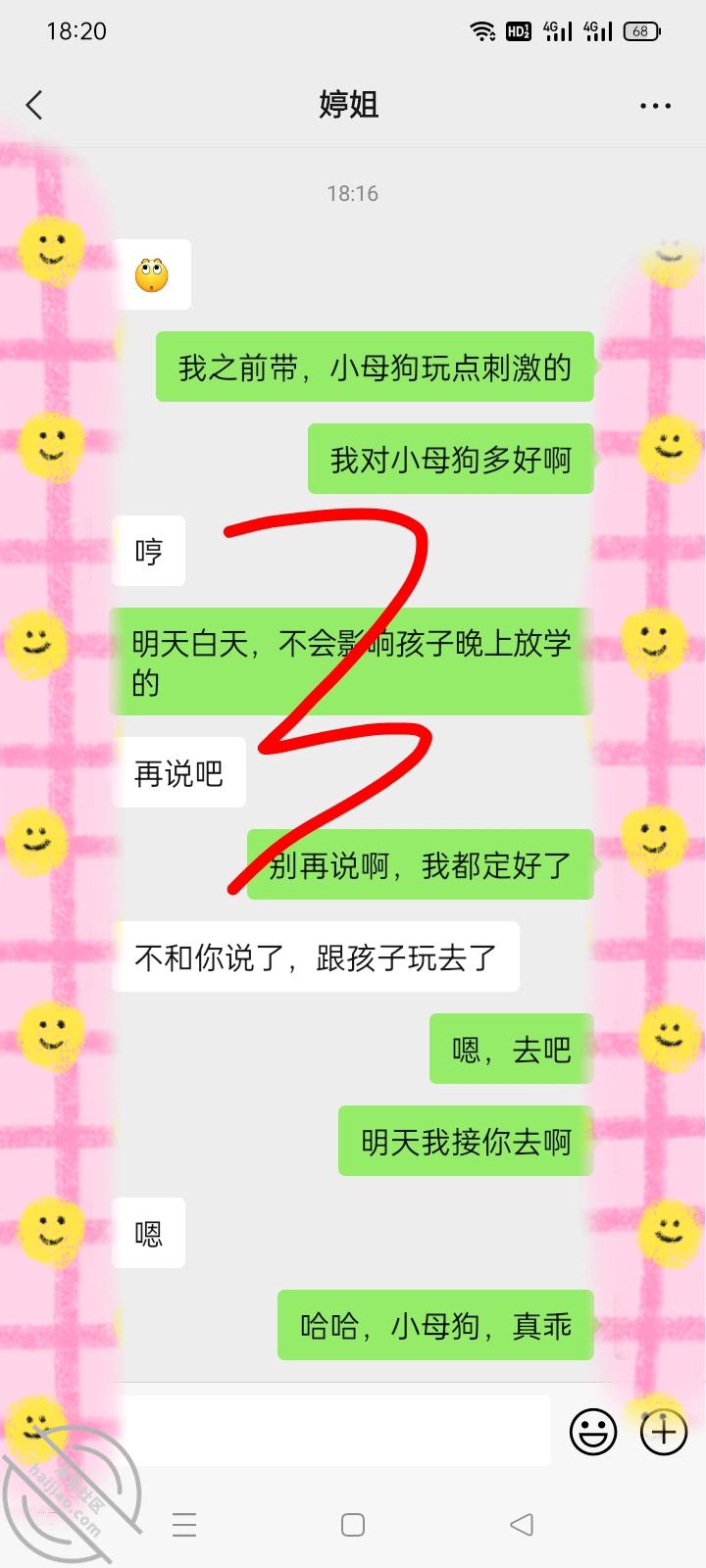Open the plus attachment menu
The height and width of the screenshot is (1568, 706).
[x=663, y=1432]
